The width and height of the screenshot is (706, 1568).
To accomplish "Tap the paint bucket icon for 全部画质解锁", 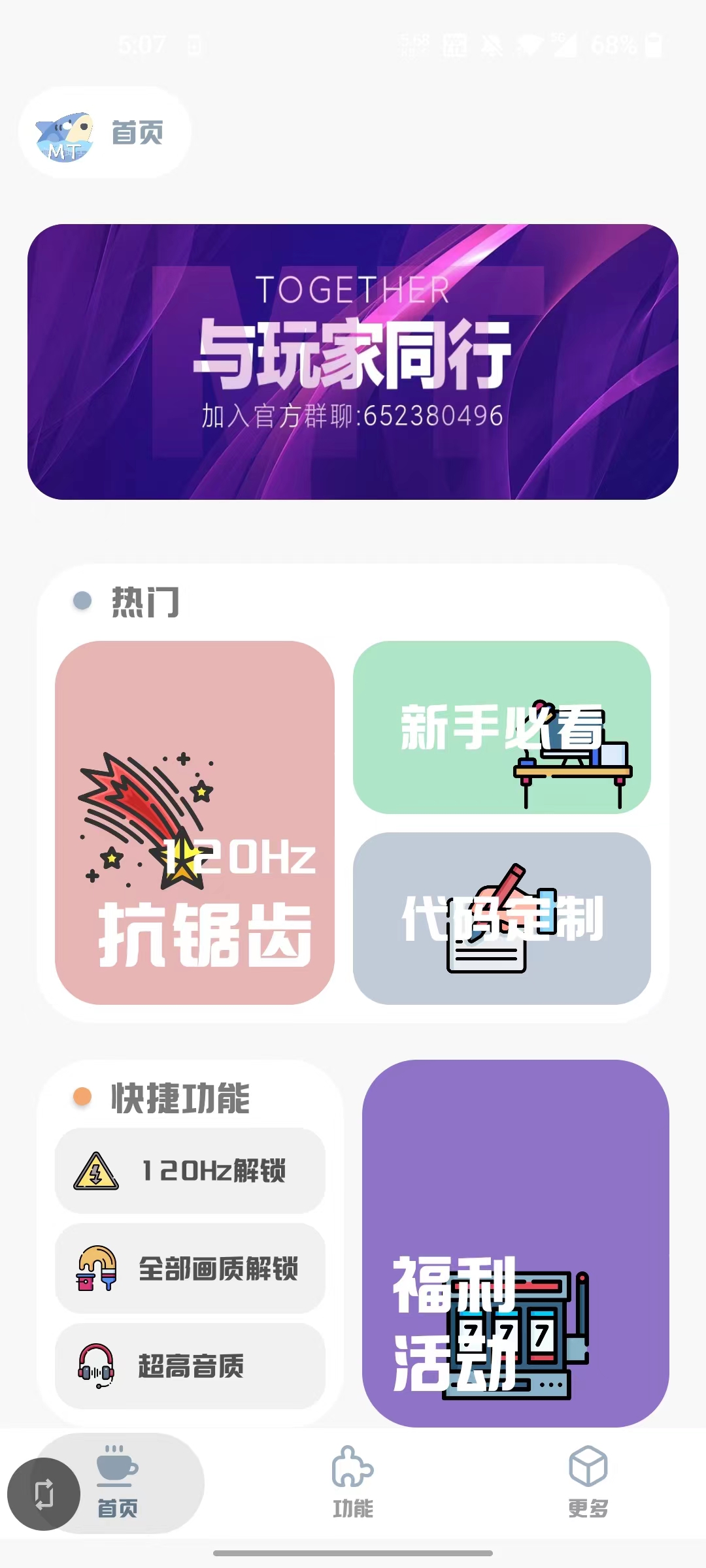I will click(95, 1269).
